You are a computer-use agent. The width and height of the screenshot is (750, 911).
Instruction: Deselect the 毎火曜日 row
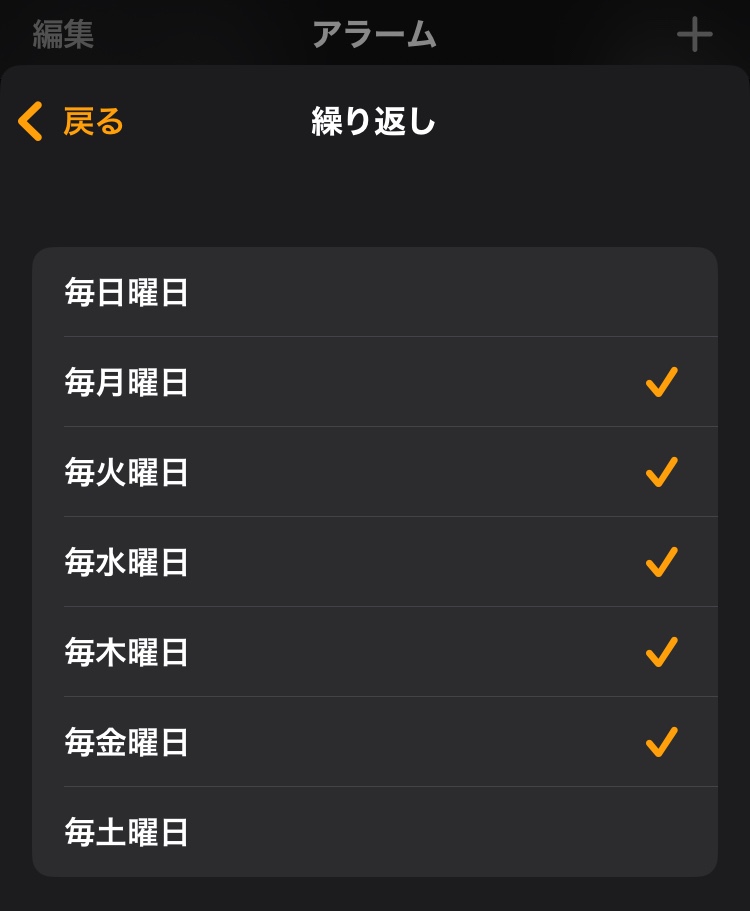(375, 472)
